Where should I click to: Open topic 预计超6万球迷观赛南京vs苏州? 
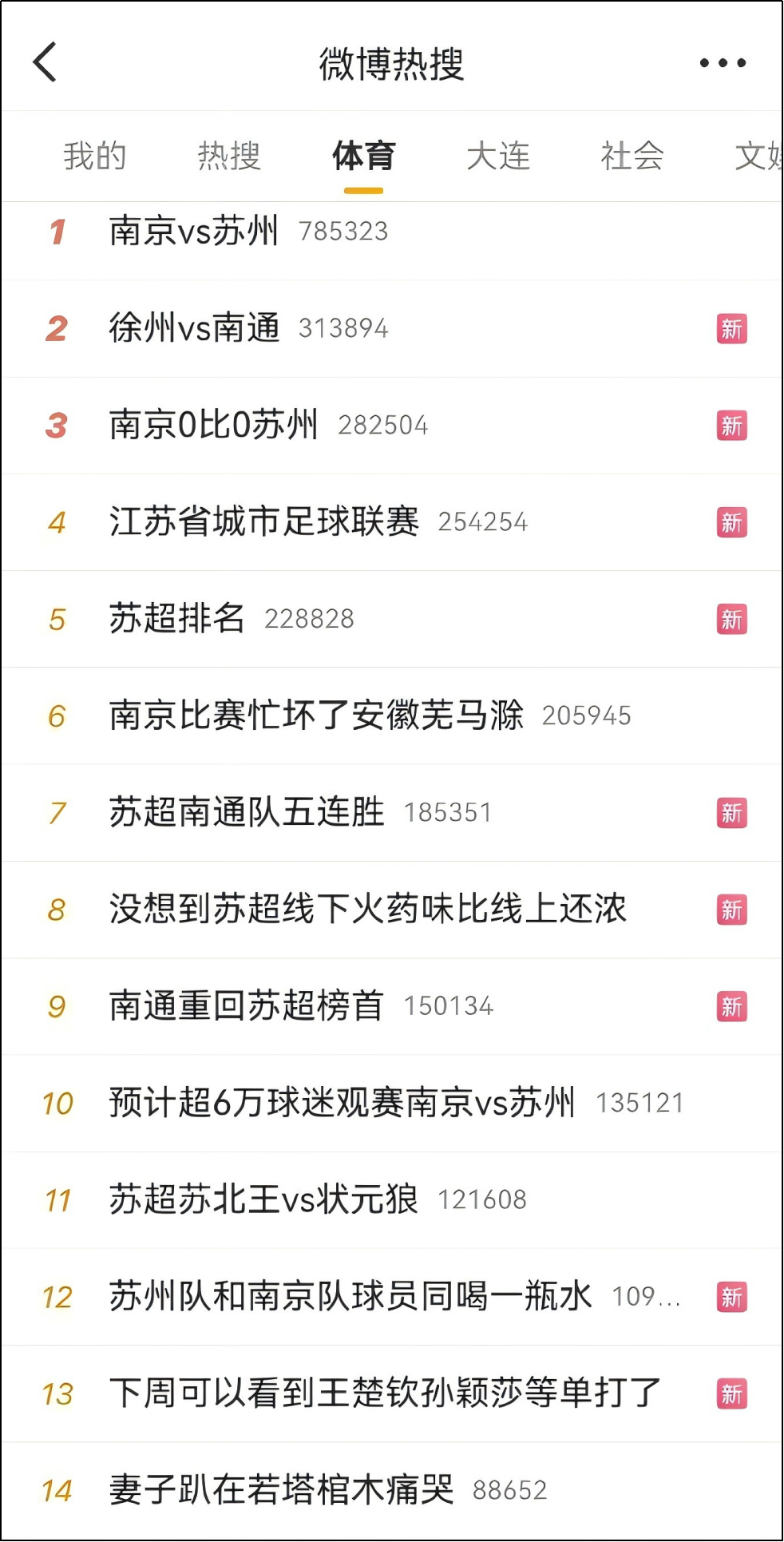[x=392, y=1103]
